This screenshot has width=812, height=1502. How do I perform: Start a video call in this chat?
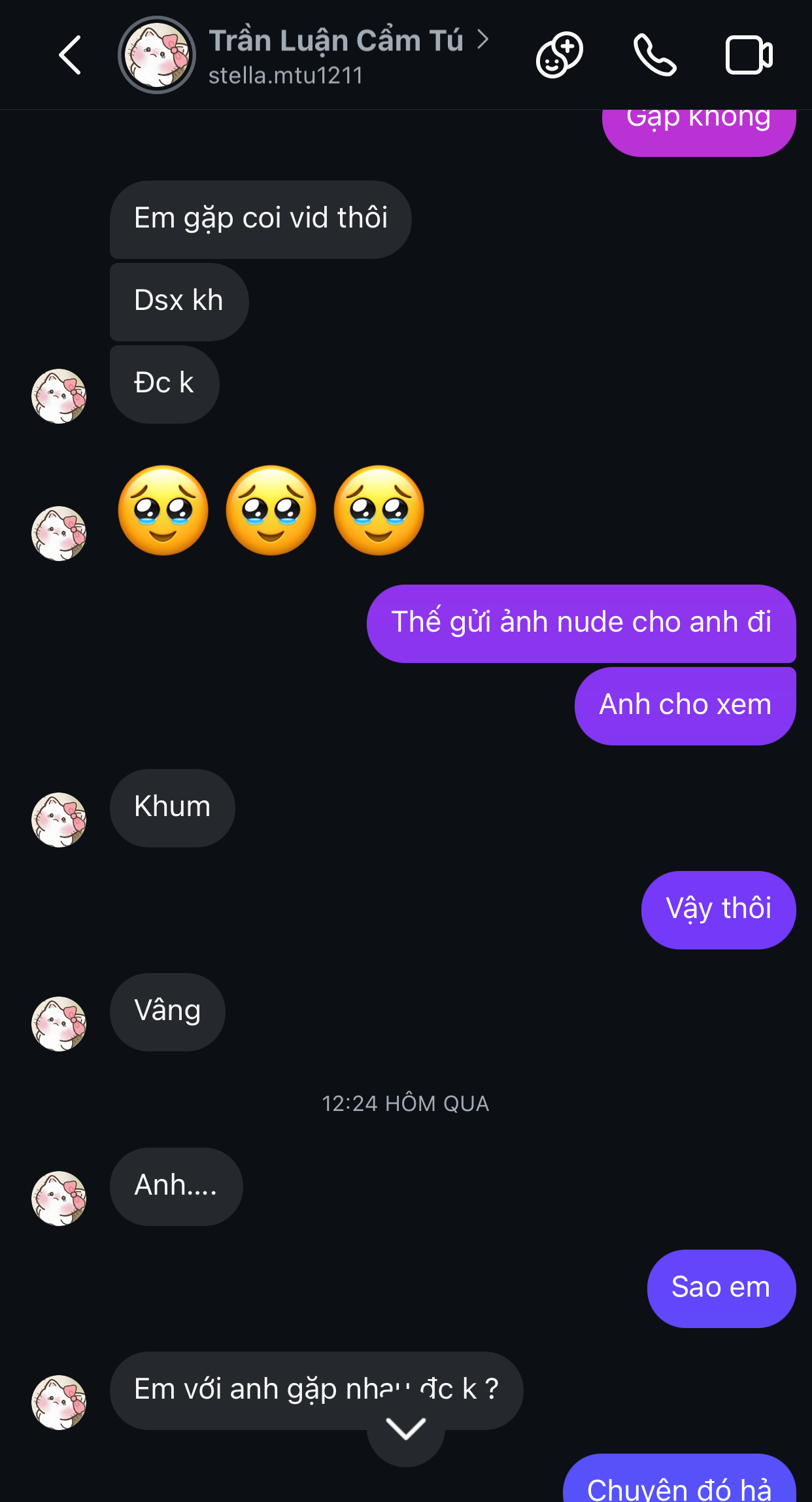click(749, 56)
